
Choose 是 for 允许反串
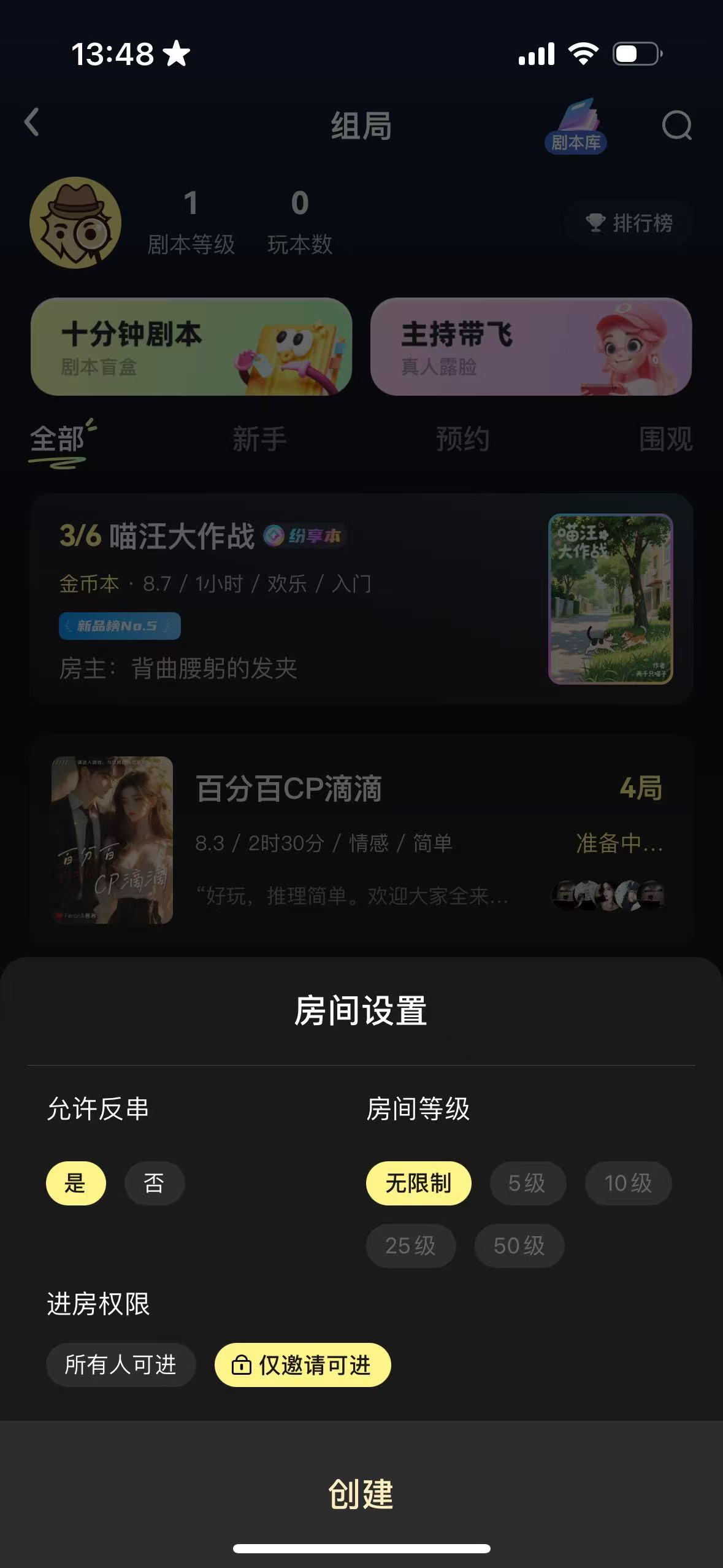pos(75,1183)
